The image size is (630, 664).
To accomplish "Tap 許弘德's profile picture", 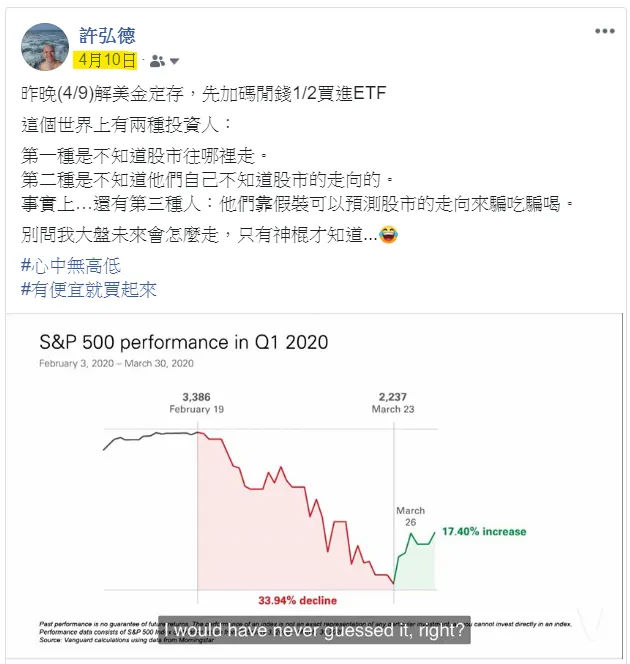I will (45, 46).
